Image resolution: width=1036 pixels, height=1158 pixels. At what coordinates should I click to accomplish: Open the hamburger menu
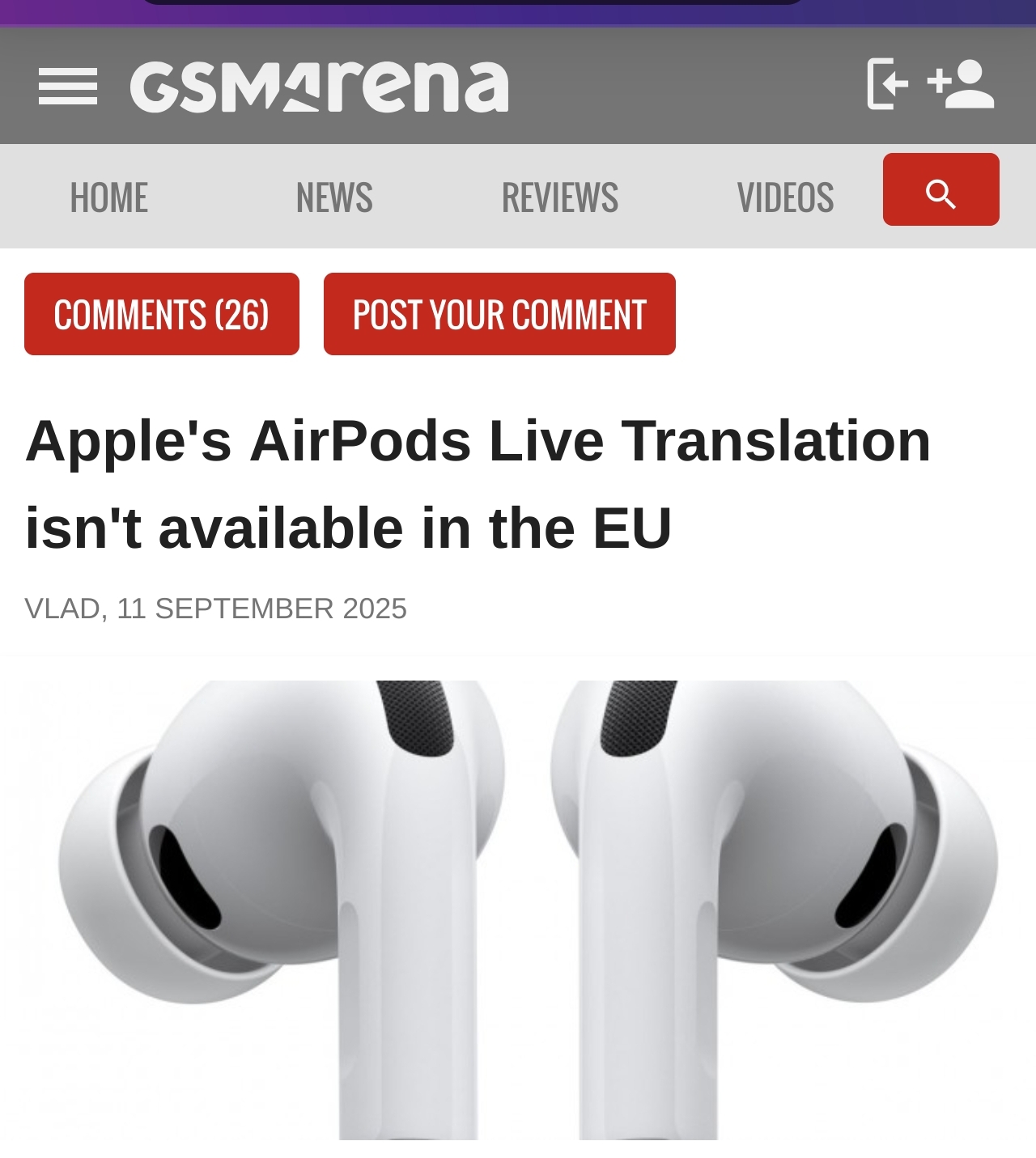coord(68,87)
